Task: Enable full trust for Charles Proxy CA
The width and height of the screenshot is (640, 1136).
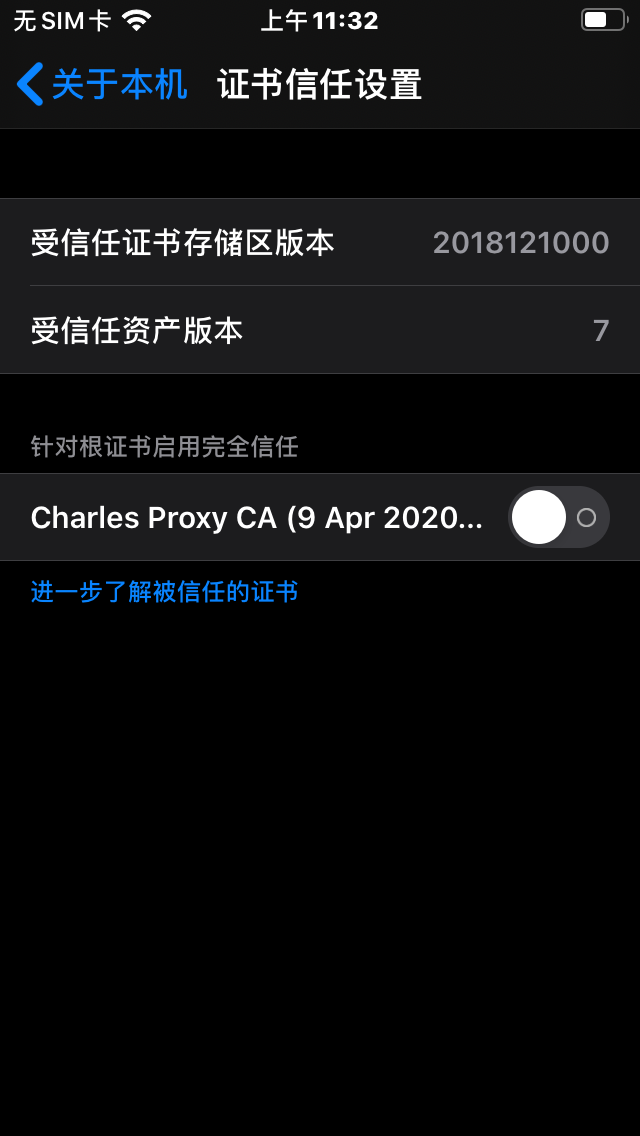Action: pos(558,517)
